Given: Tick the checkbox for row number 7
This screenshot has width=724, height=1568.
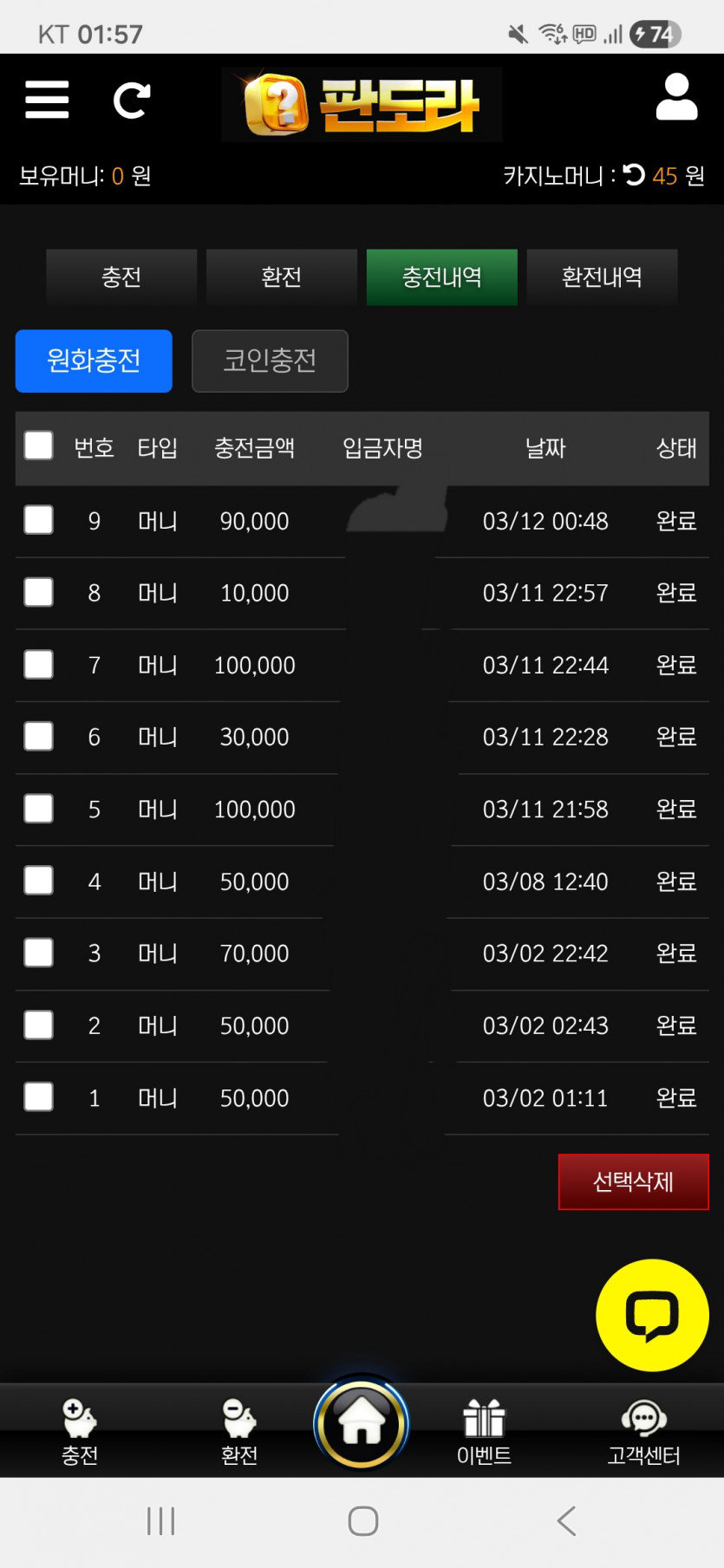Looking at the screenshot, I should tap(39, 665).
